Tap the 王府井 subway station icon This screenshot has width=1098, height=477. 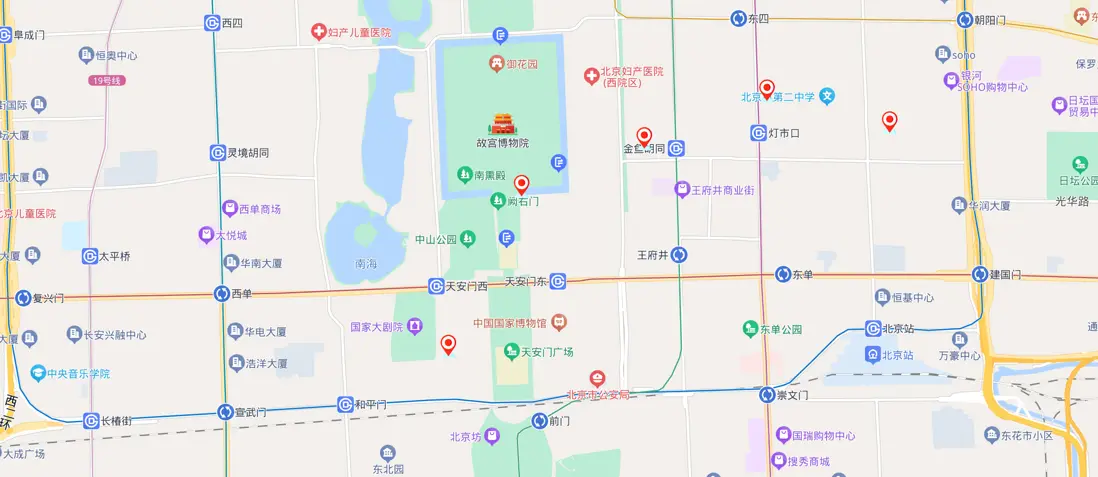679,255
